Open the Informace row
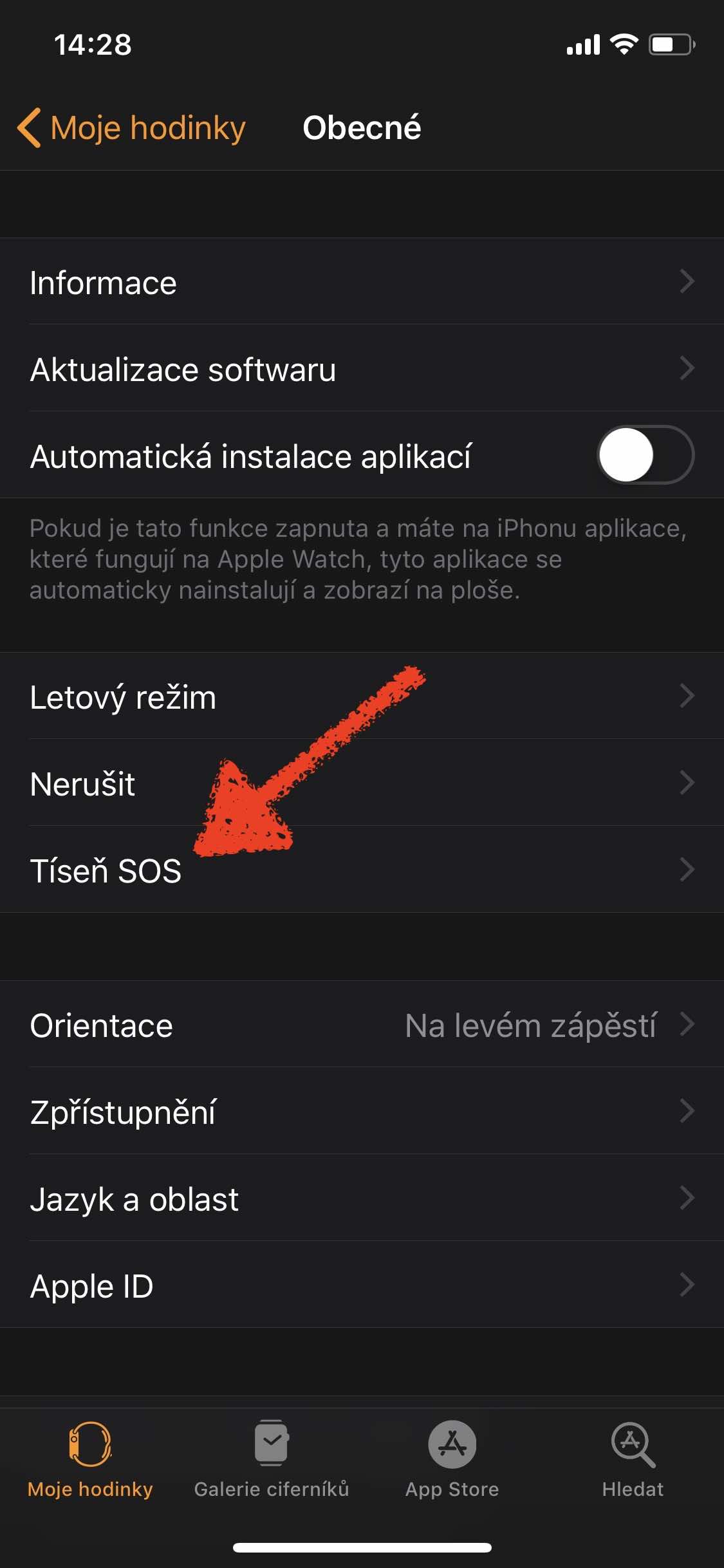724x1568 pixels. pyautogui.click(x=362, y=282)
